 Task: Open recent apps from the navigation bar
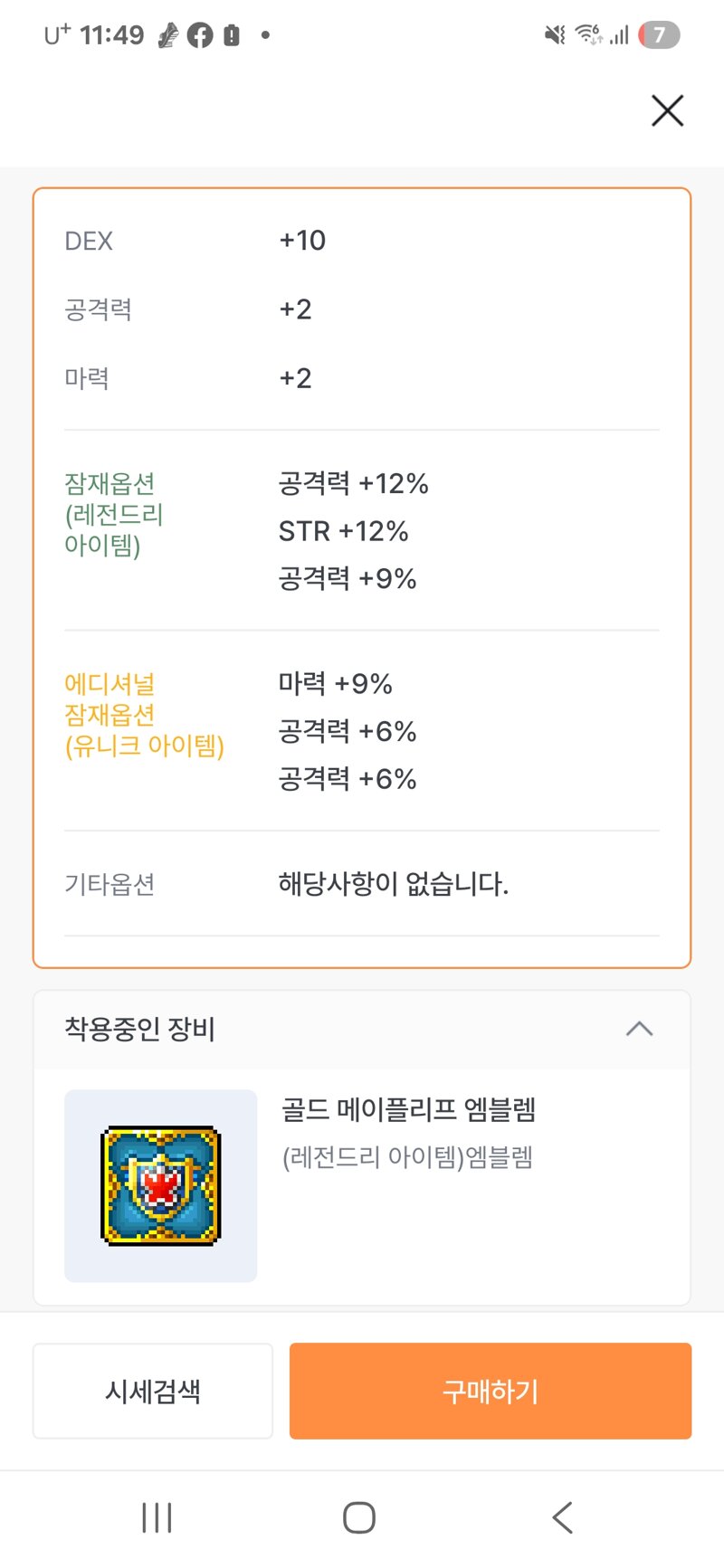[157, 1517]
